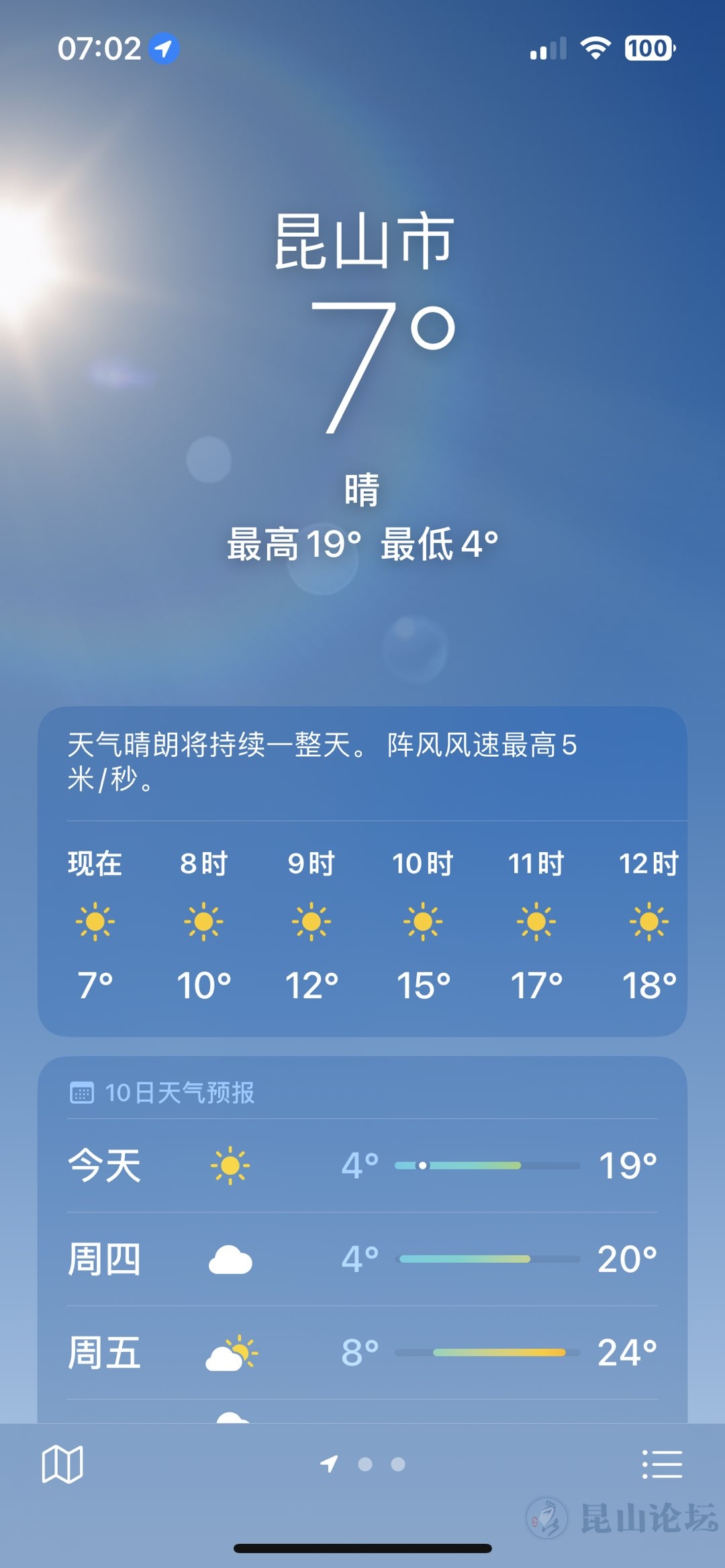This screenshot has width=725, height=1568.
Task: Open today's (今天) forecast details
Action: (362, 1165)
